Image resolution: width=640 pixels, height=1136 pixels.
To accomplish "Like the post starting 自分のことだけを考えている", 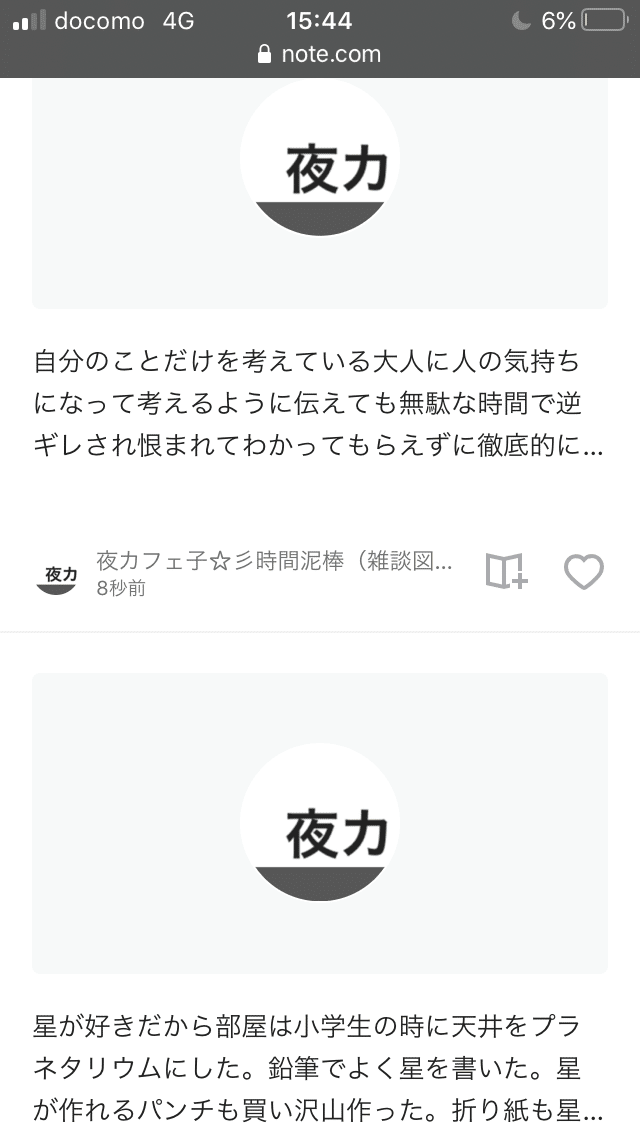I will [584, 572].
